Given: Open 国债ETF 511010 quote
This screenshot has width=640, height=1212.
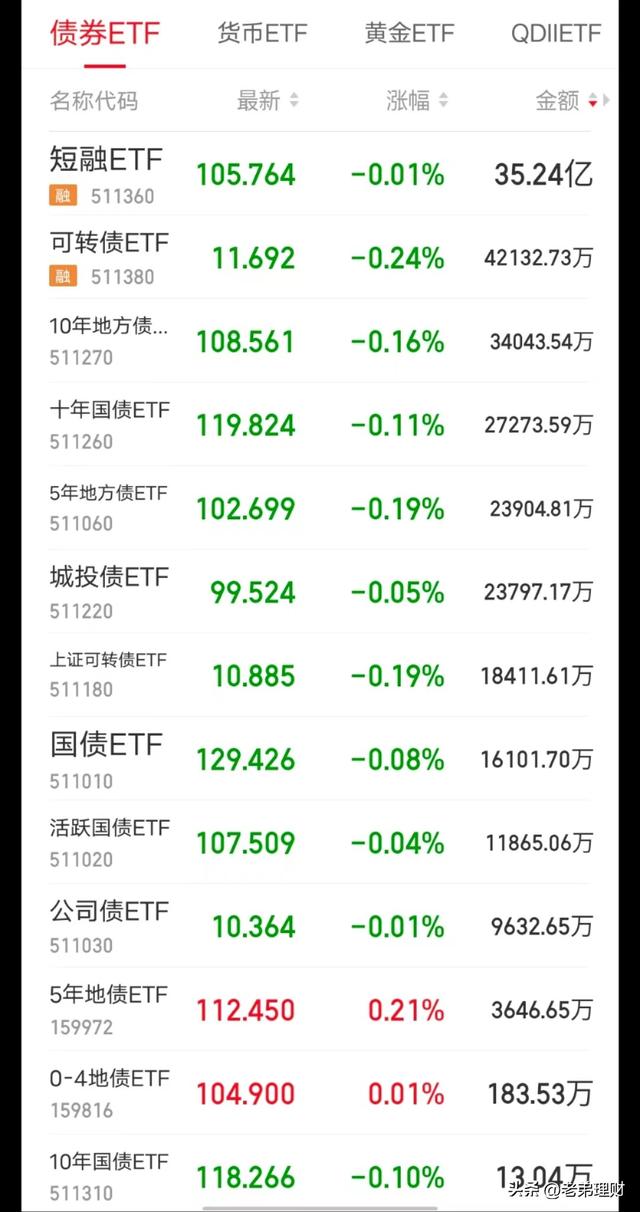Looking at the screenshot, I should coord(107,759).
